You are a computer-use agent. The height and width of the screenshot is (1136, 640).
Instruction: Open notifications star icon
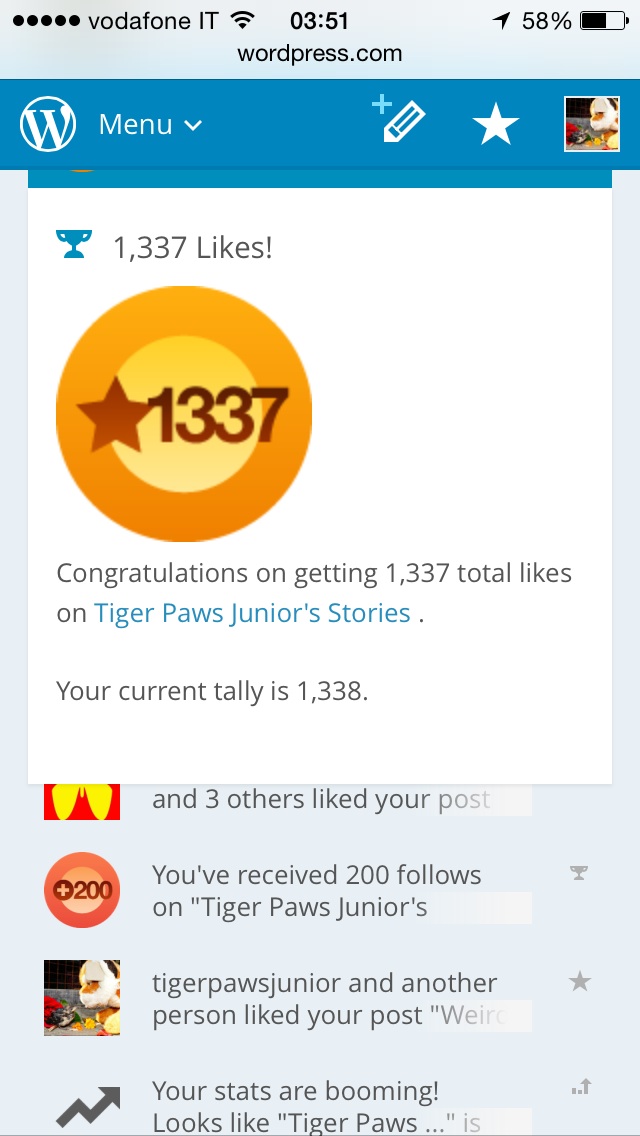[x=496, y=125]
